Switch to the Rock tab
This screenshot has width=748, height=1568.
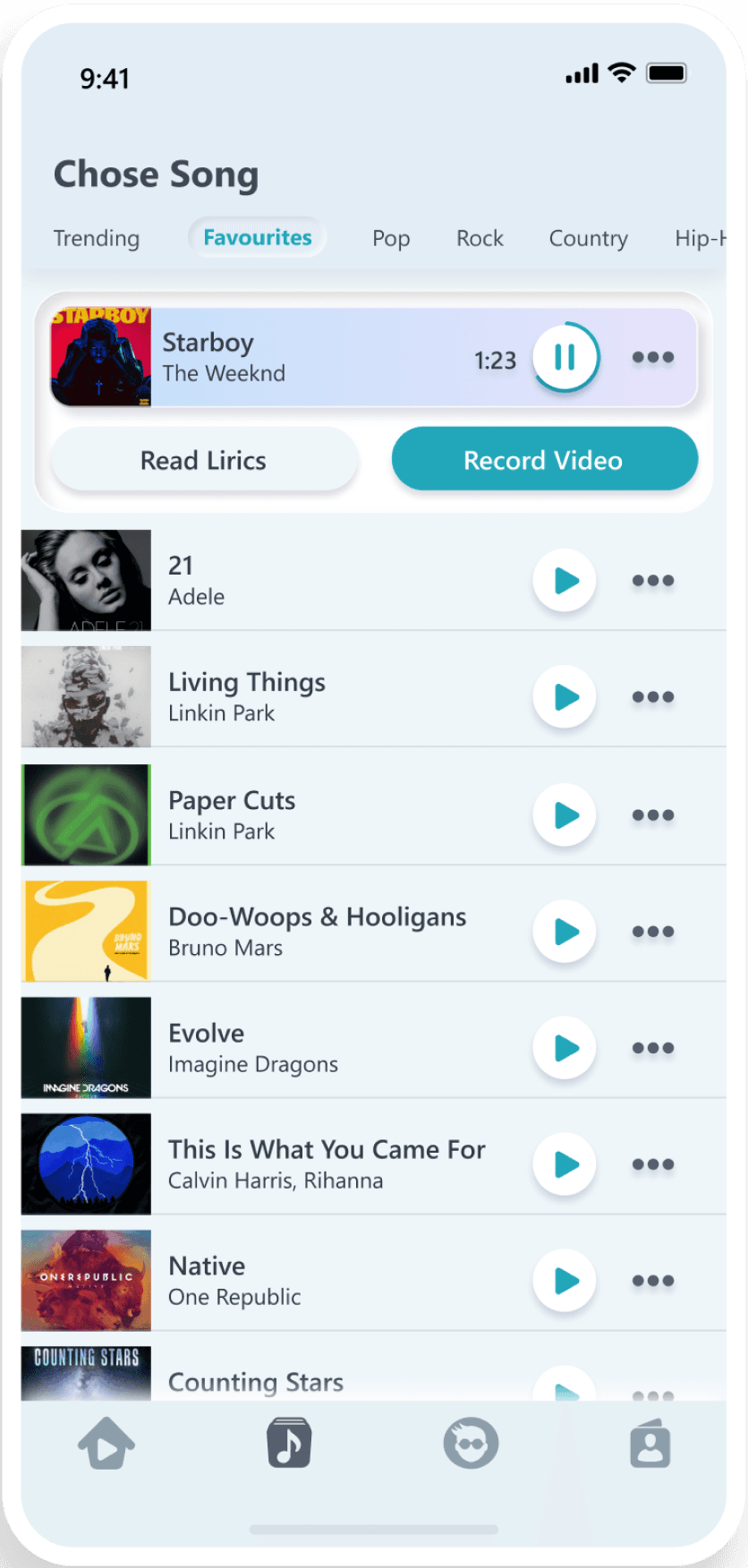(x=480, y=238)
